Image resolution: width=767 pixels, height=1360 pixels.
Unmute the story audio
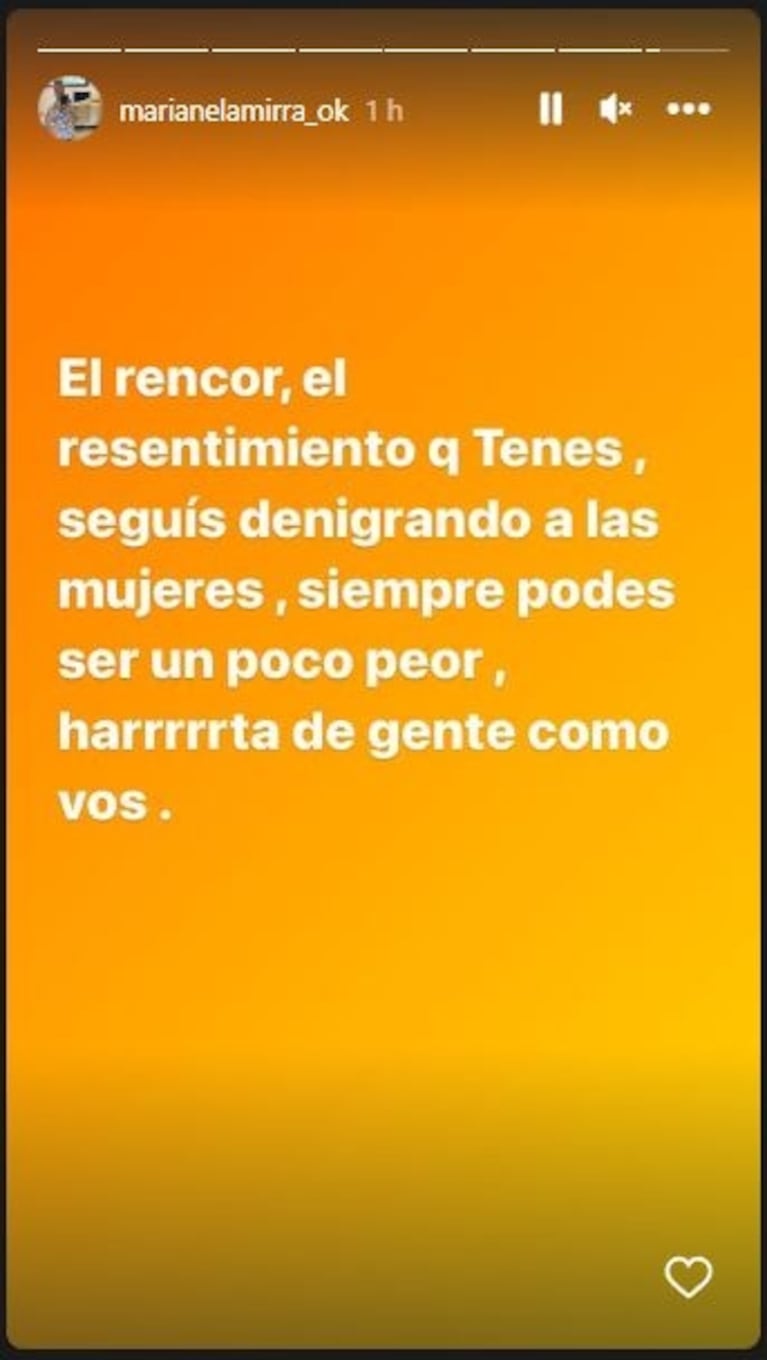[615, 110]
